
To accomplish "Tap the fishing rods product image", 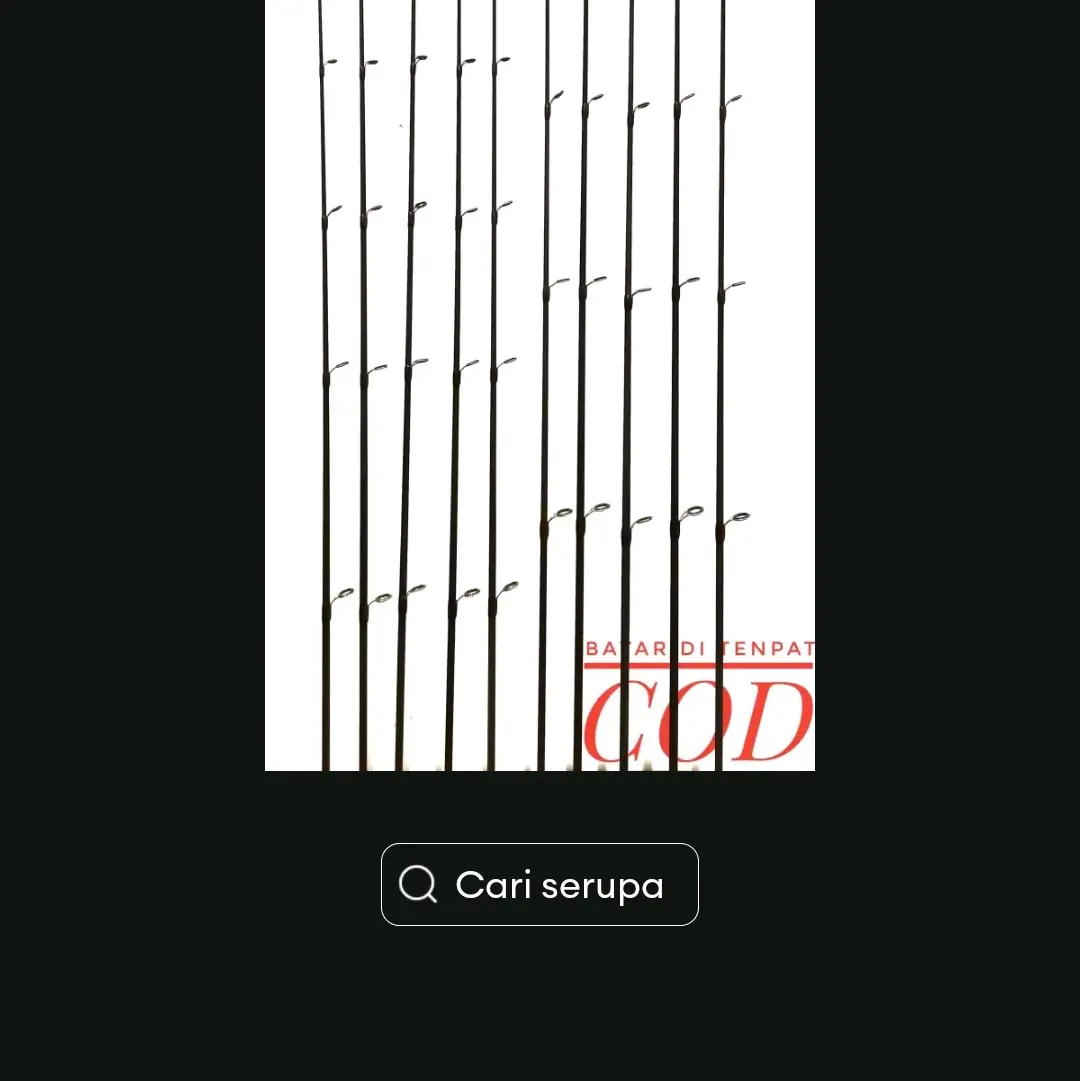I will (x=539, y=385).
